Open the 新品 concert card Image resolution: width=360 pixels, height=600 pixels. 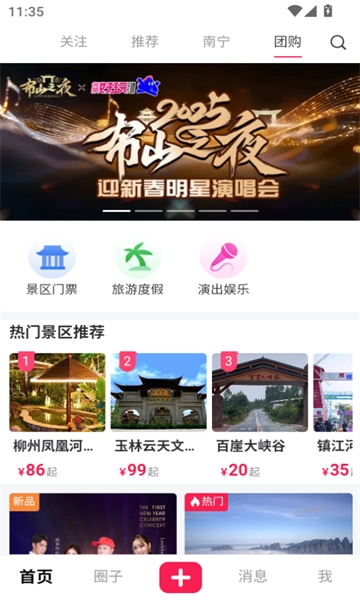[x=93, y=524]
